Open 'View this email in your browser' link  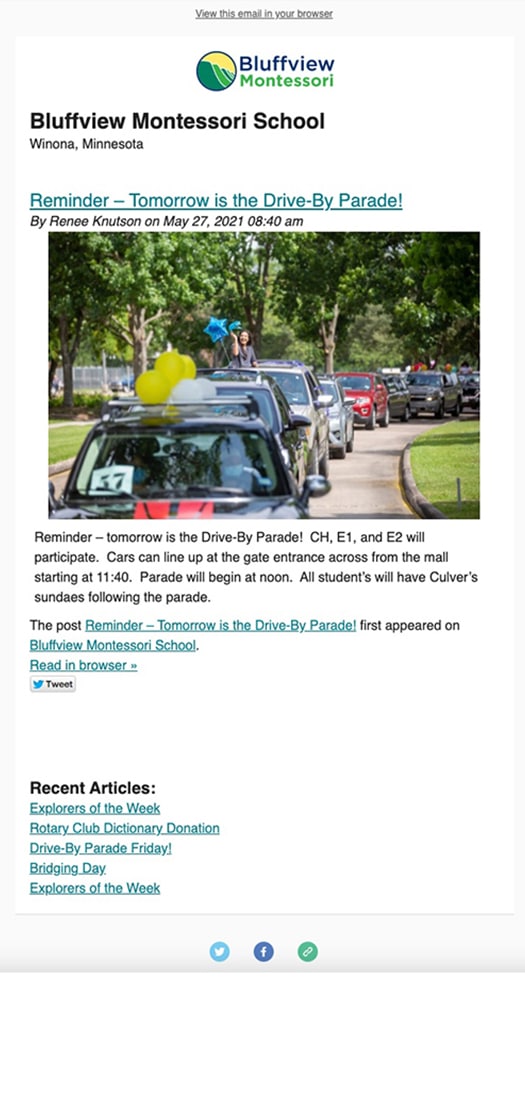click(x=264, y=14)
